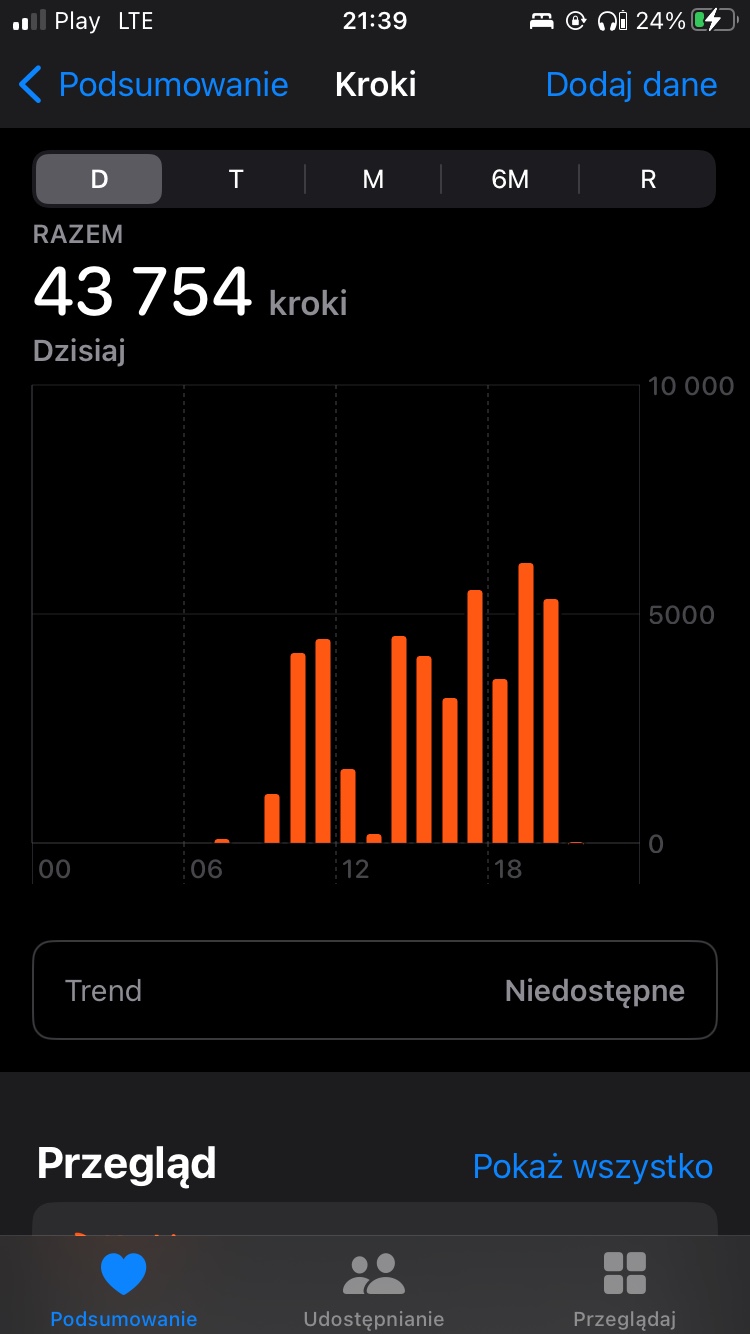Open the Trend row

point(375,990)
